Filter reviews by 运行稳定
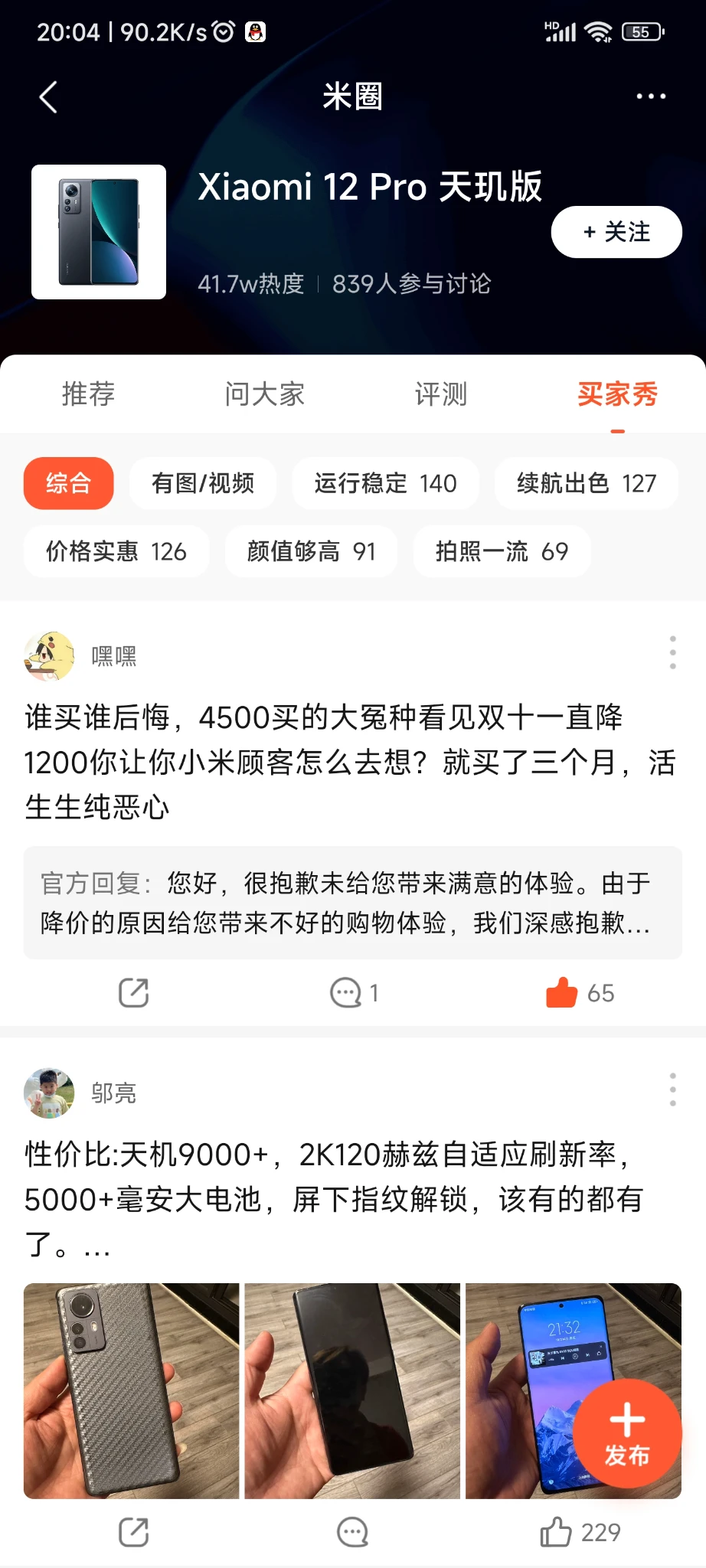706x1568 pixels. click(x=385, y=483)
